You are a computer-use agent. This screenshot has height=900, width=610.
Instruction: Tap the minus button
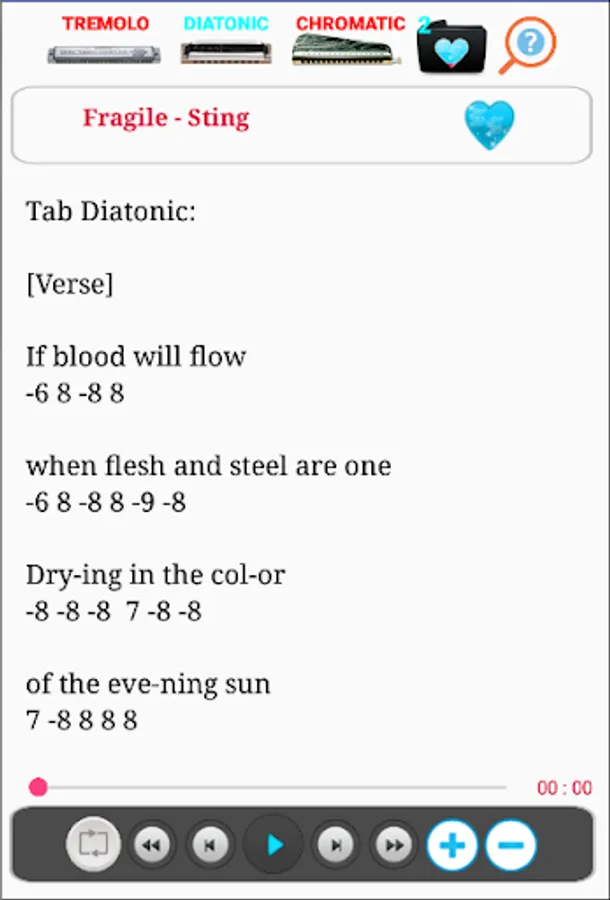[511, 845]
